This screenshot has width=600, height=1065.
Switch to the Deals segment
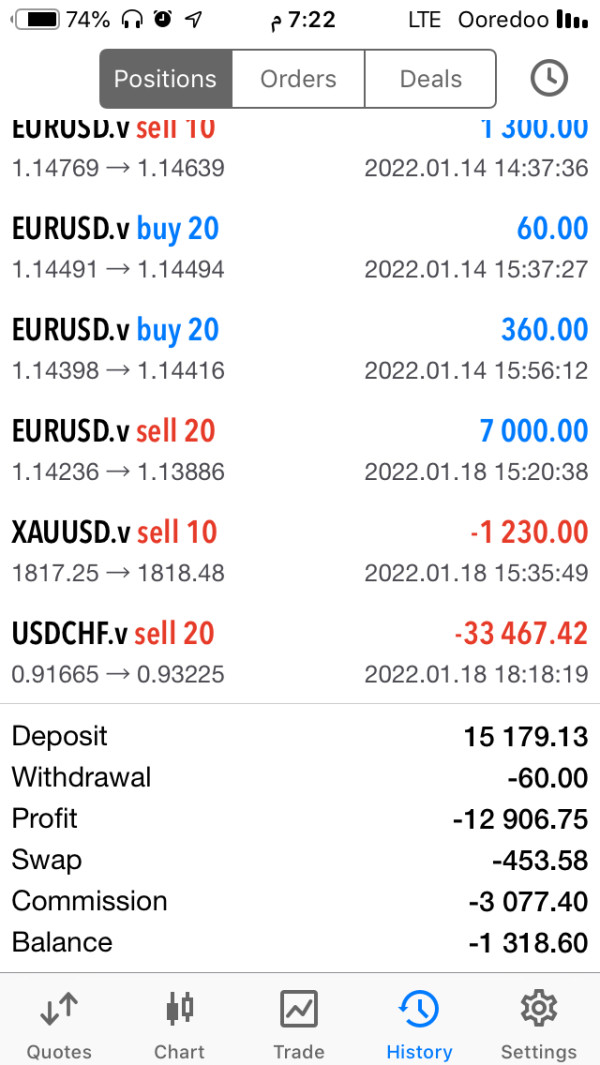tap(430, 79)
